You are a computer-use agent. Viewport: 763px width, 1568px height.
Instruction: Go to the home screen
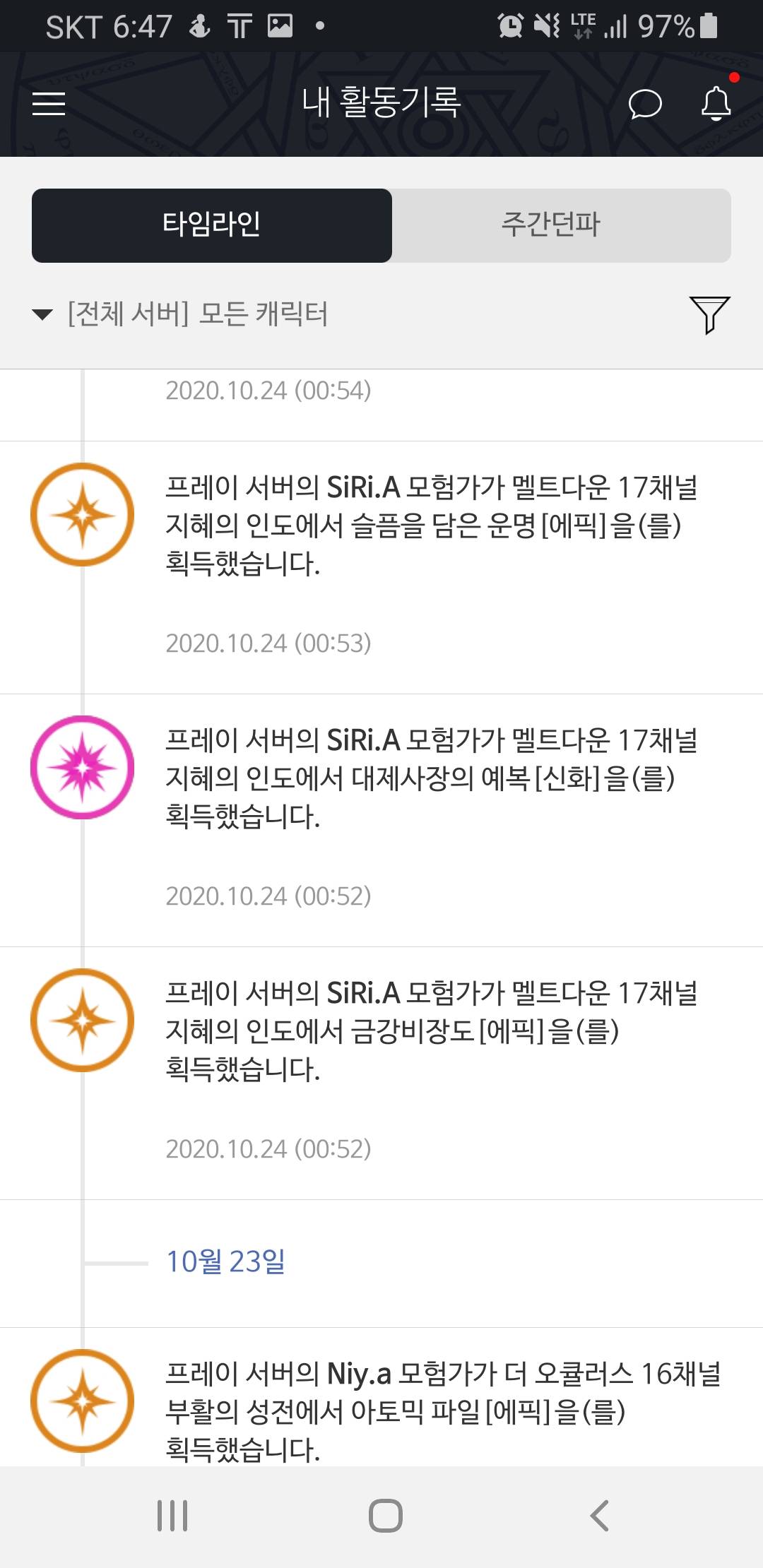point(385,1516)
